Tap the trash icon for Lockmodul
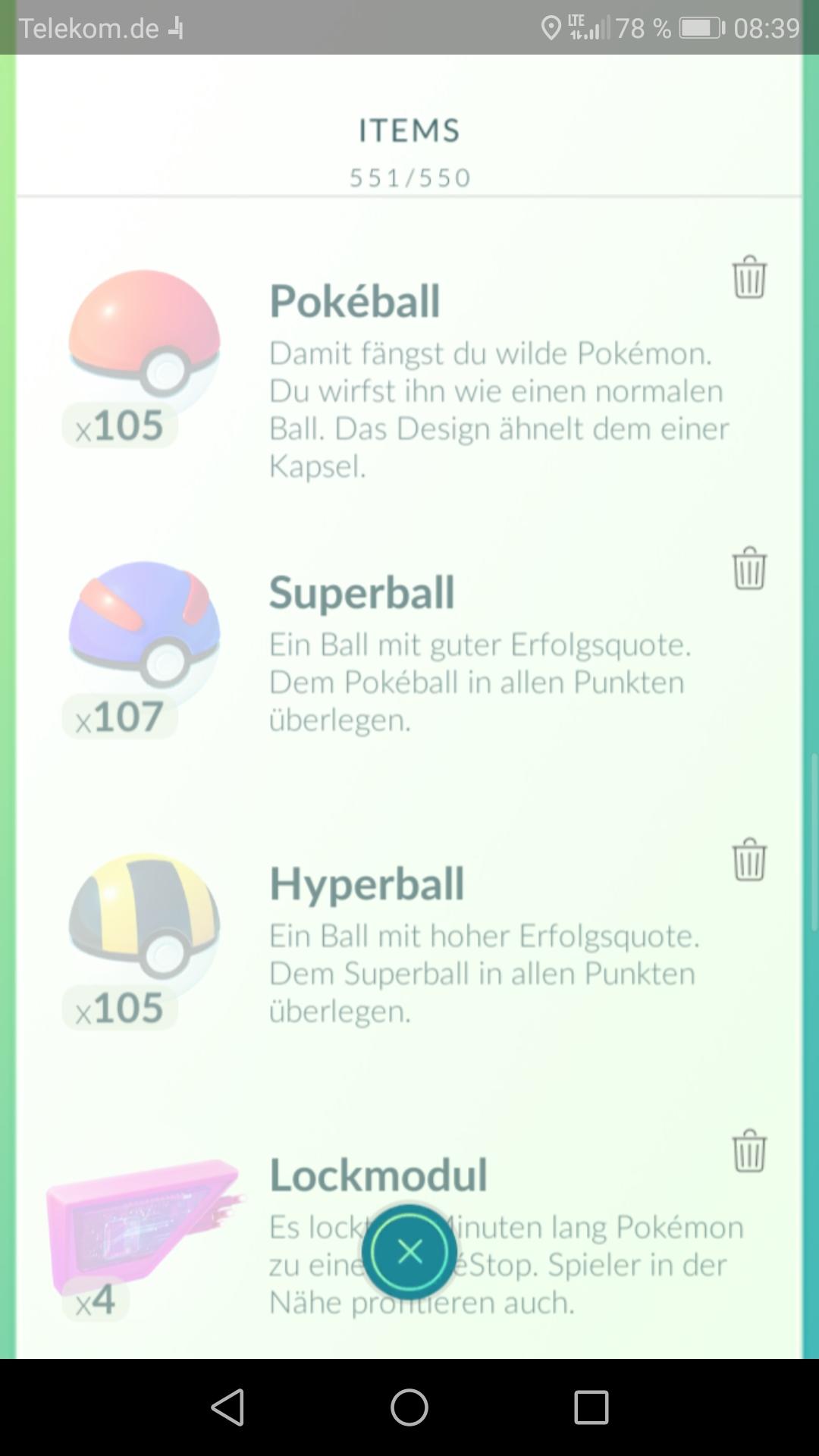This screenshot has height=1456, width=819. tap(749, 1151)
